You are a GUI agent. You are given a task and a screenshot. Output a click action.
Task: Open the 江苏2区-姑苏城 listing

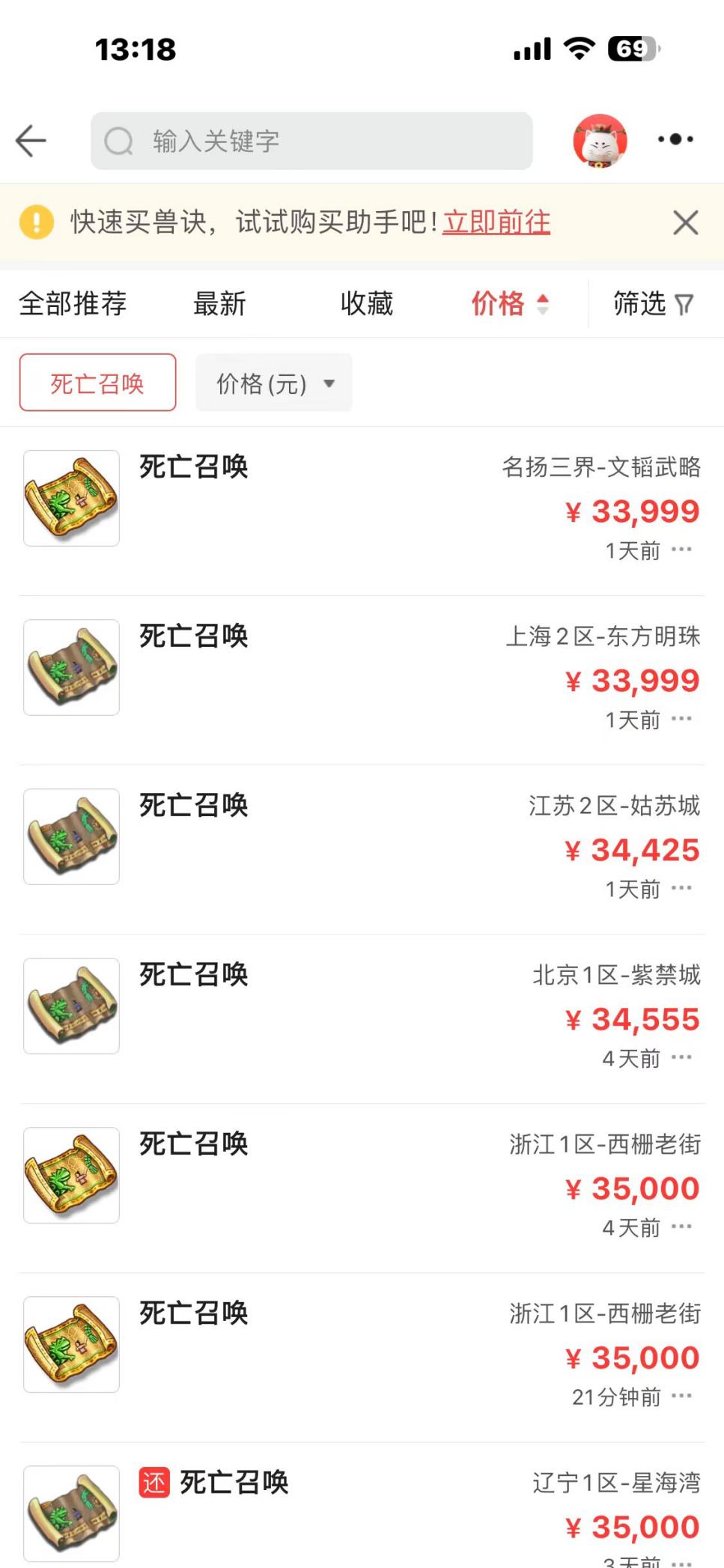point(362,849)
